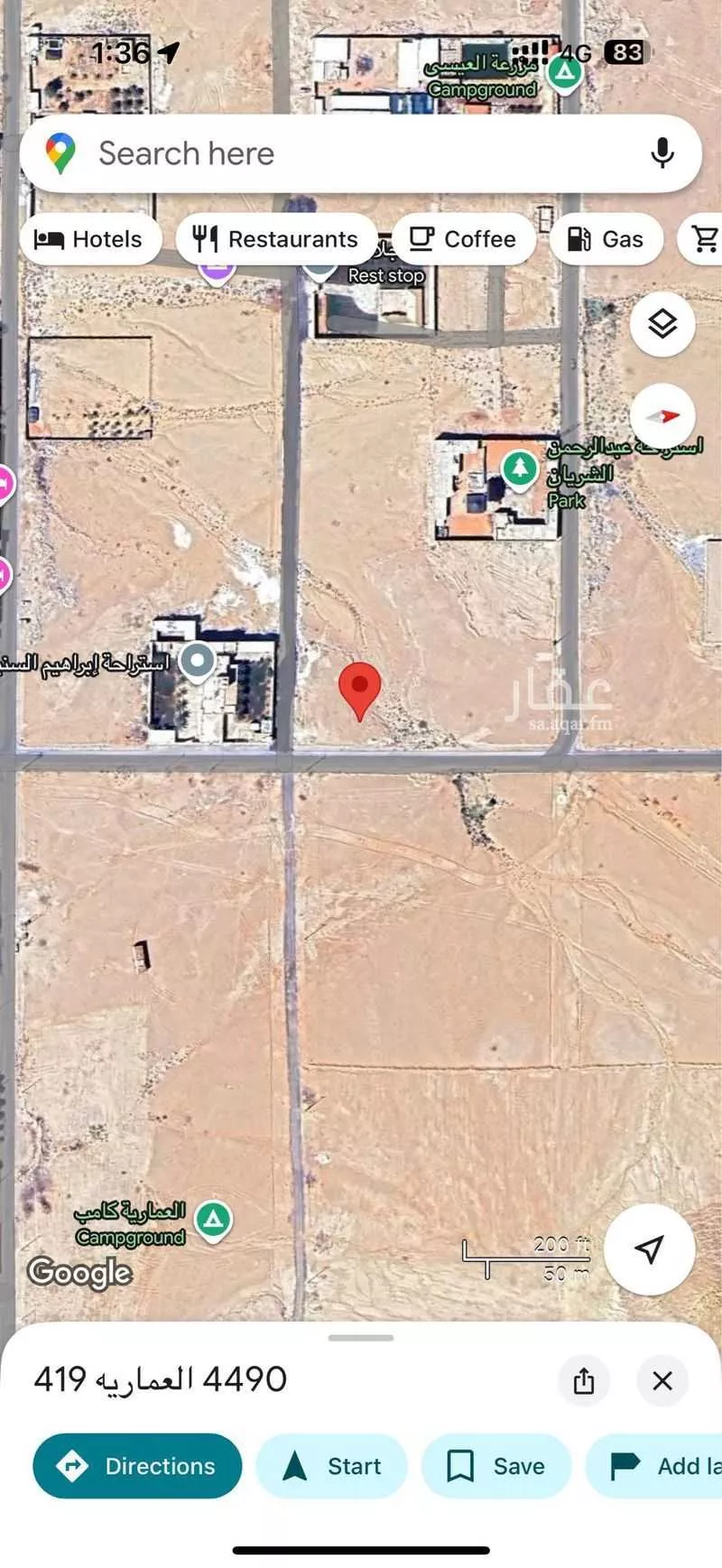Open the Search here field
The width and height of the screenshot is (722, 1568).
[343, 153]
